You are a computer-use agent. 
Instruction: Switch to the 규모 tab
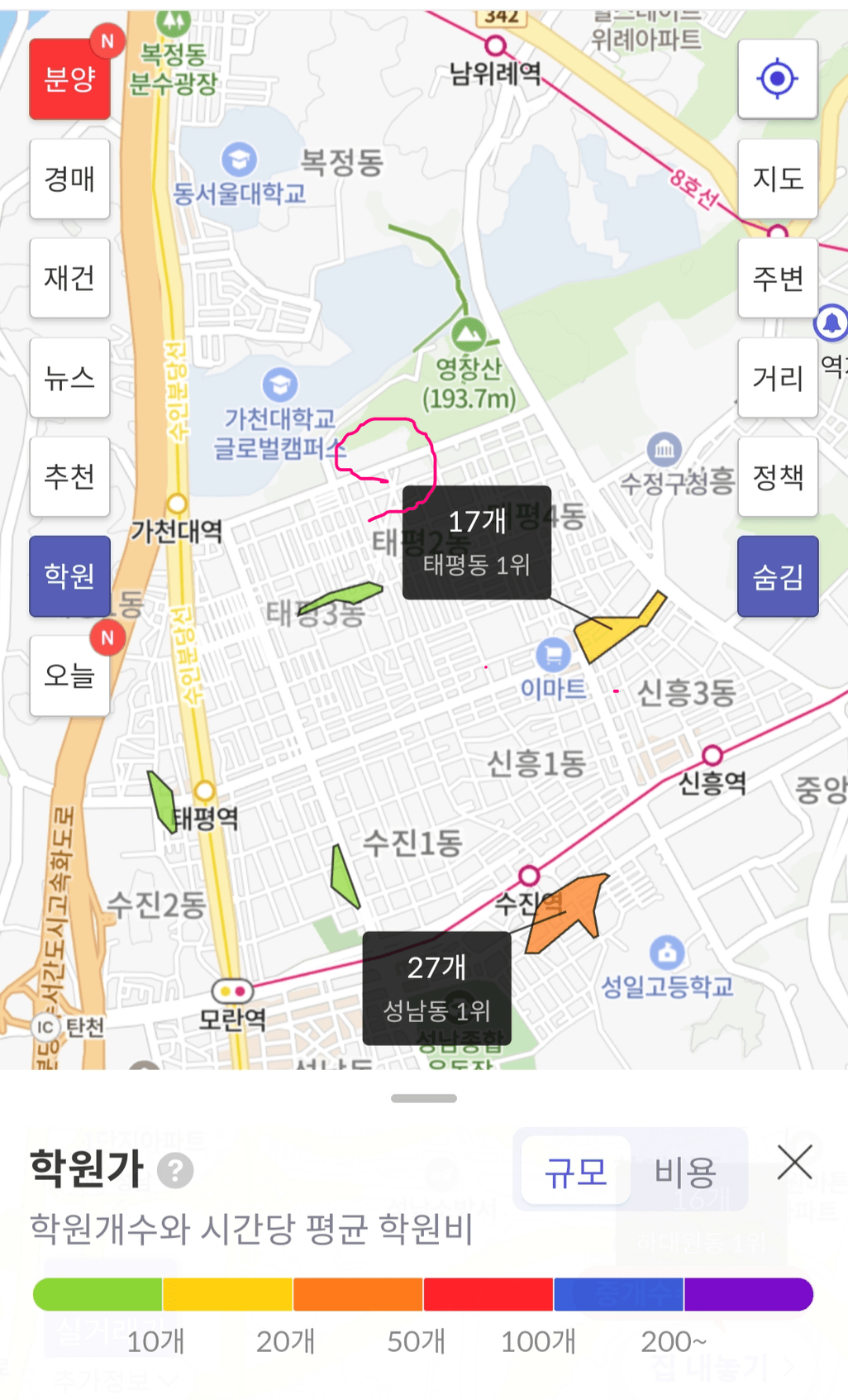point(575,1172)
